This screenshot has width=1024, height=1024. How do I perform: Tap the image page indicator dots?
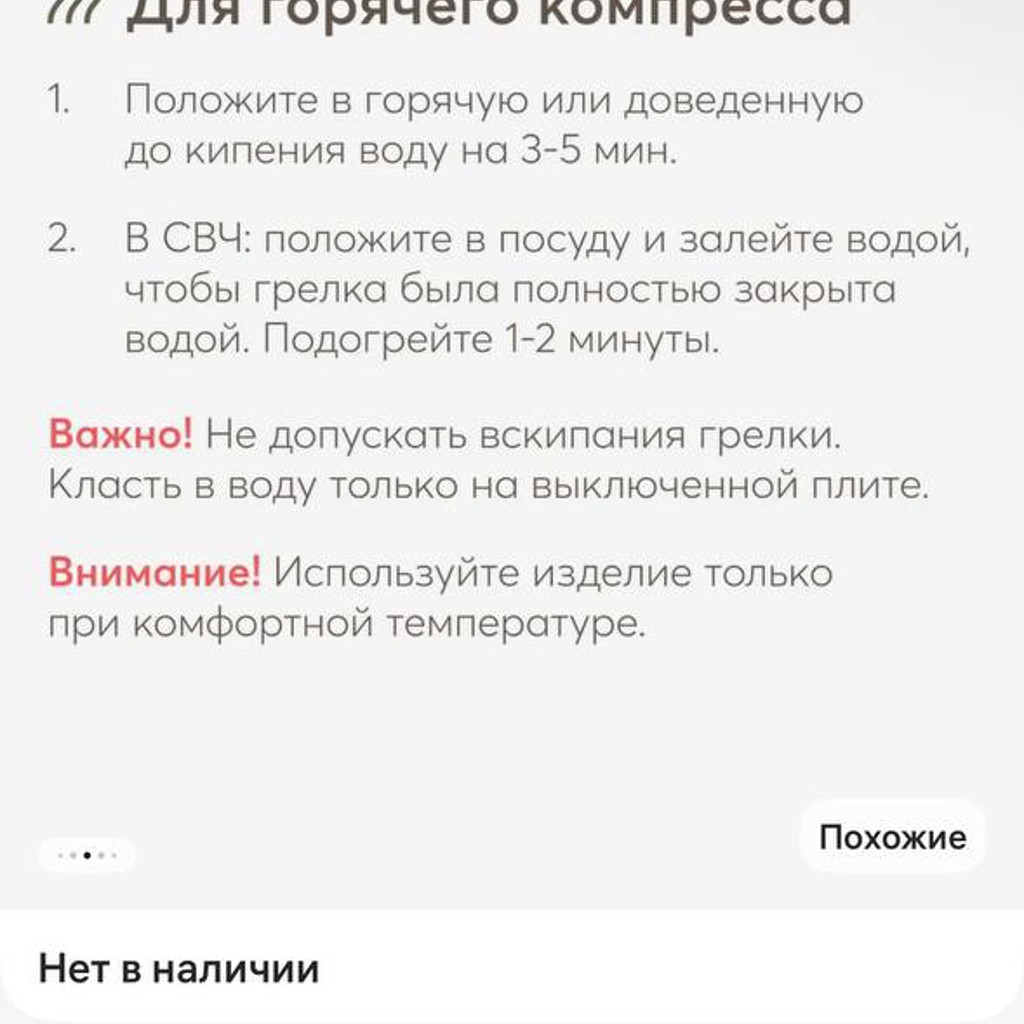tap(87, 855)
